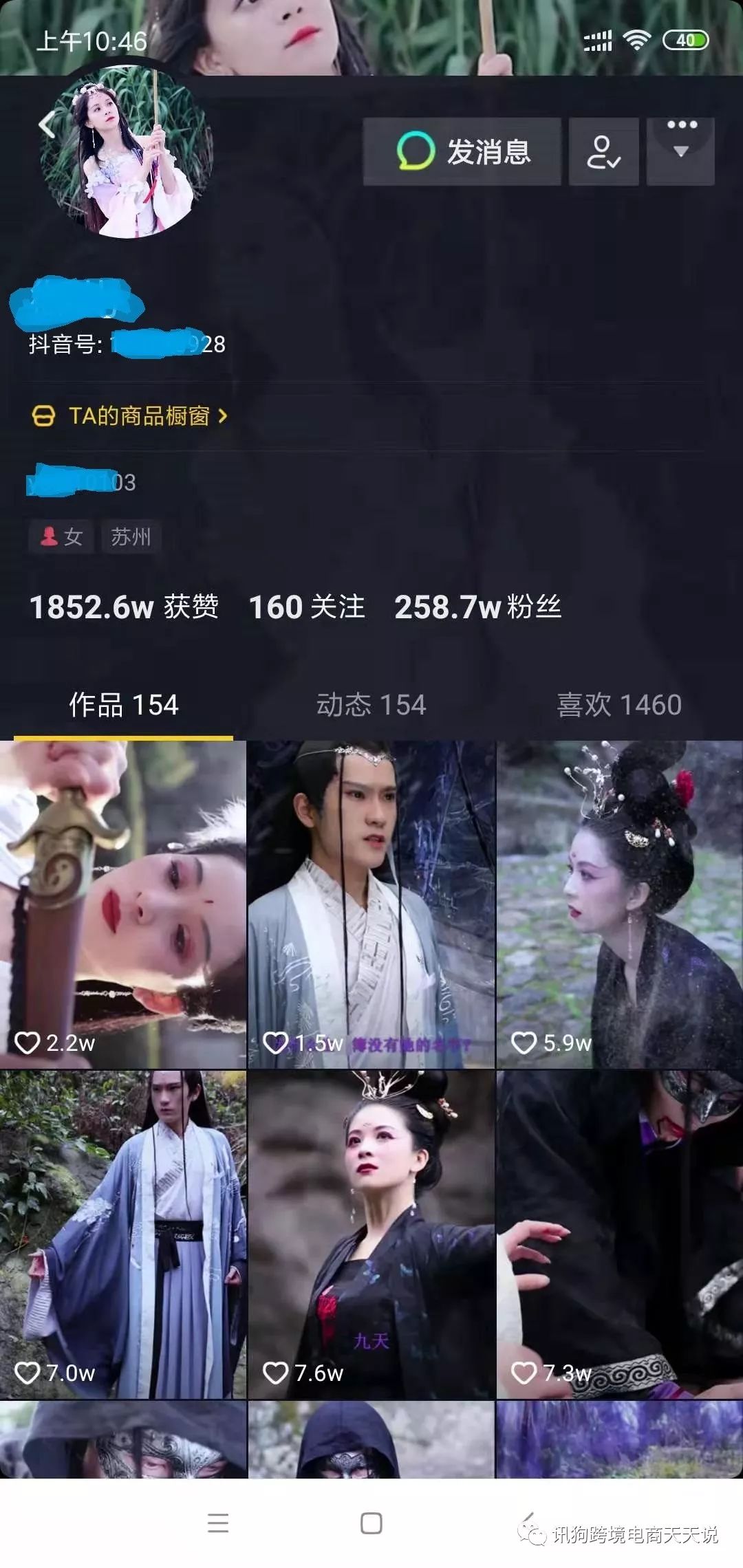Select the 作品 154 tab
The image size is (743, 1568).
[124, 705]
